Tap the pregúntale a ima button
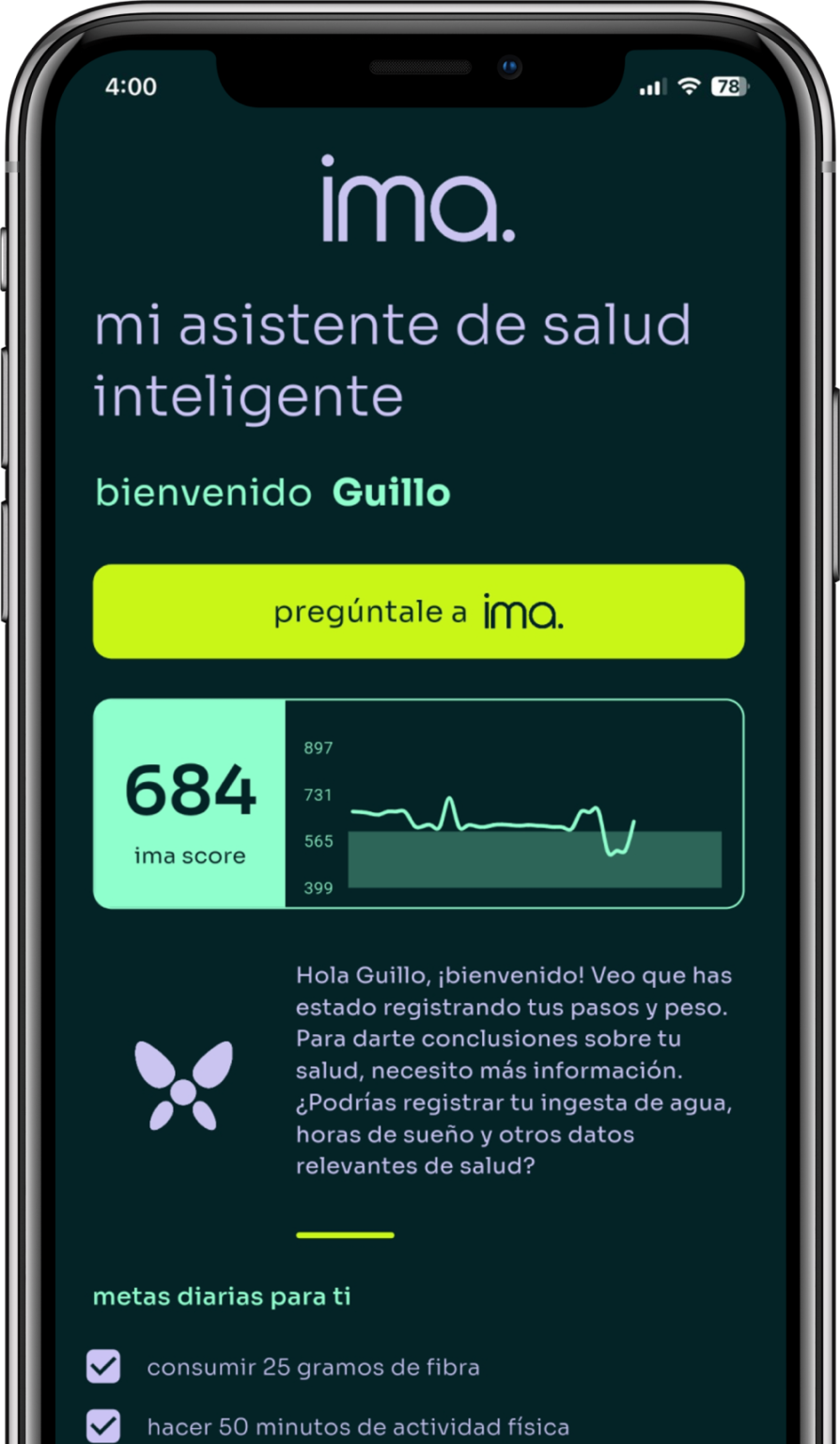 coord(418,612)
